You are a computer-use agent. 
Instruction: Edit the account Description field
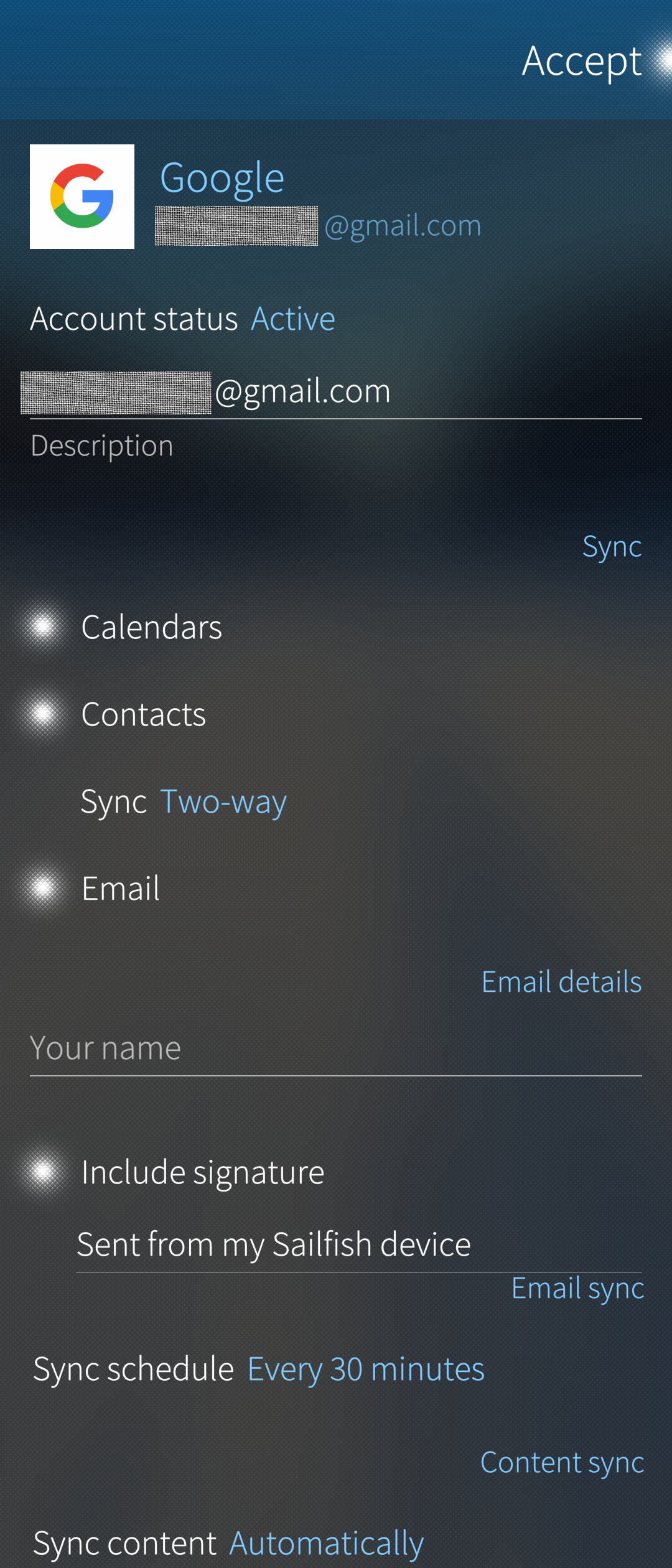[x=336, y=392]
